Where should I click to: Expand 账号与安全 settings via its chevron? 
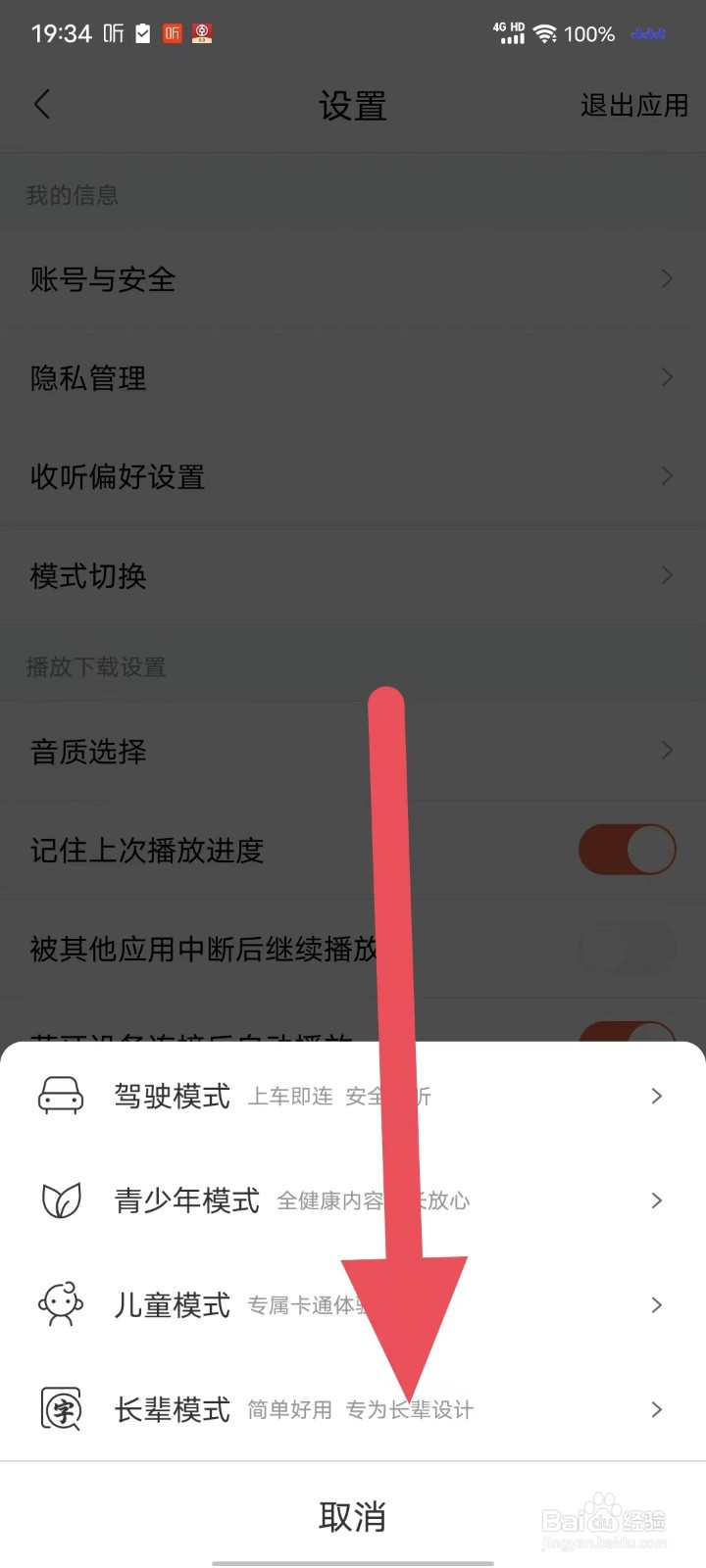[x=670, y=279]
